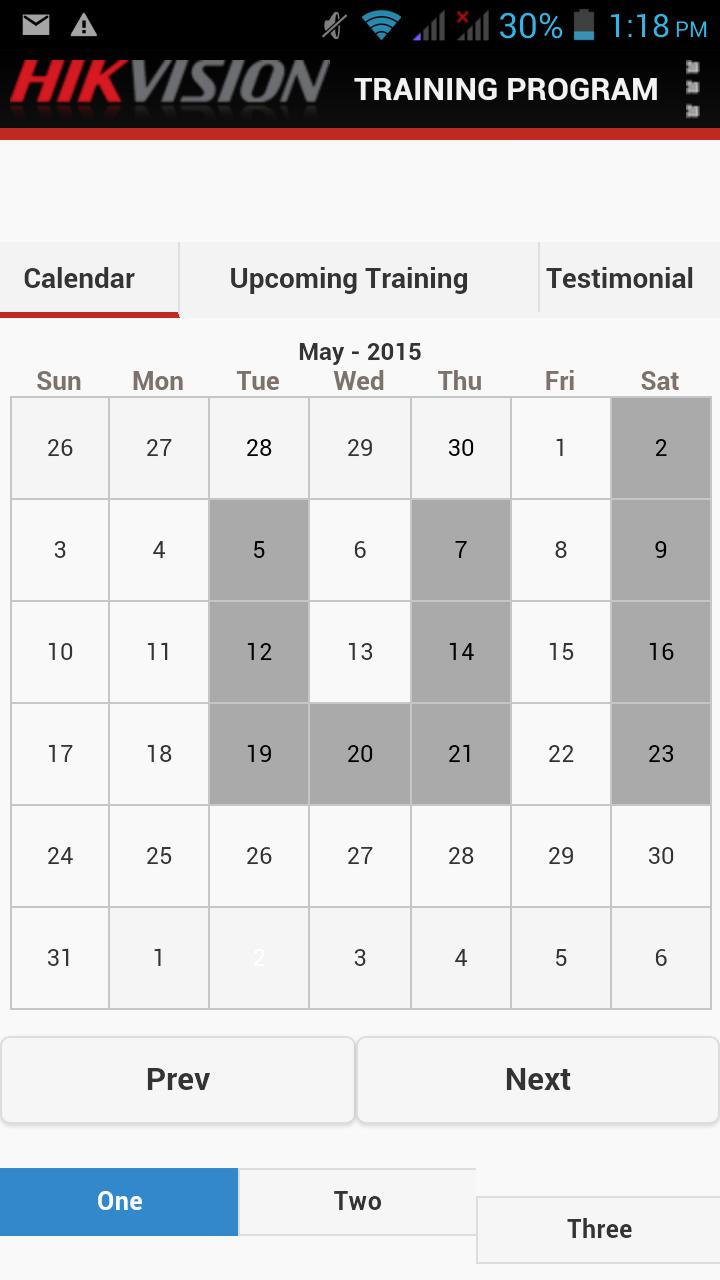This screenshot has width=720, height=1280.
Task: Open highlighted date May 5
Action: coord(259,550)
